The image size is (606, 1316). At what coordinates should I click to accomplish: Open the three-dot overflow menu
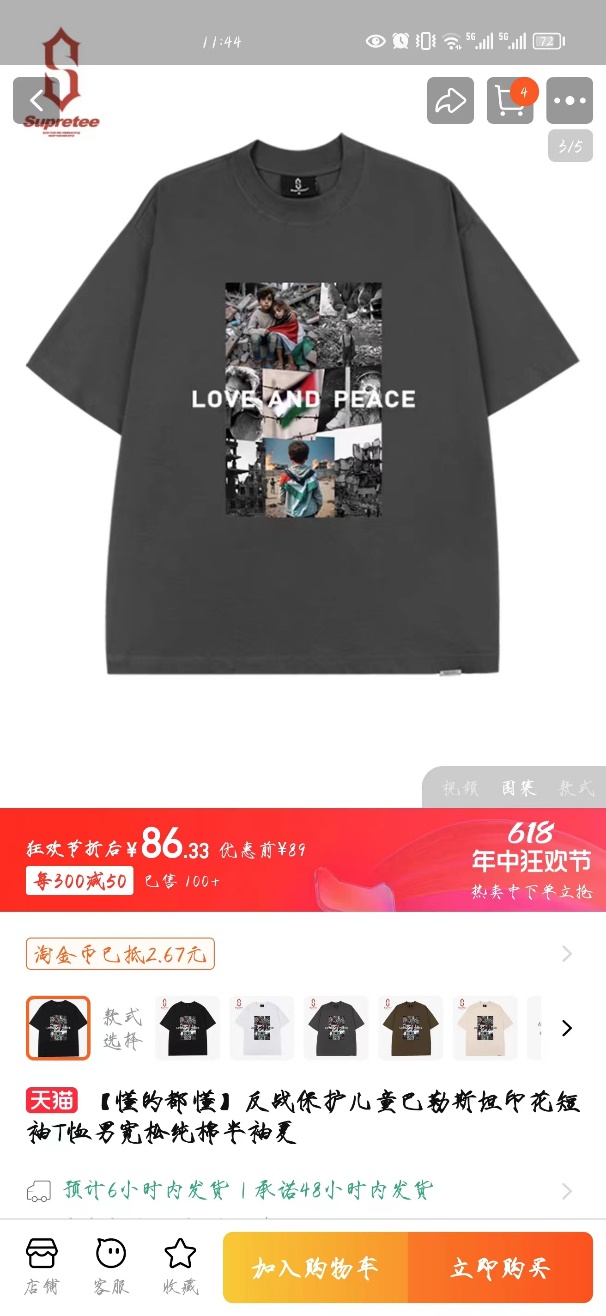click(x=570, y=100)
